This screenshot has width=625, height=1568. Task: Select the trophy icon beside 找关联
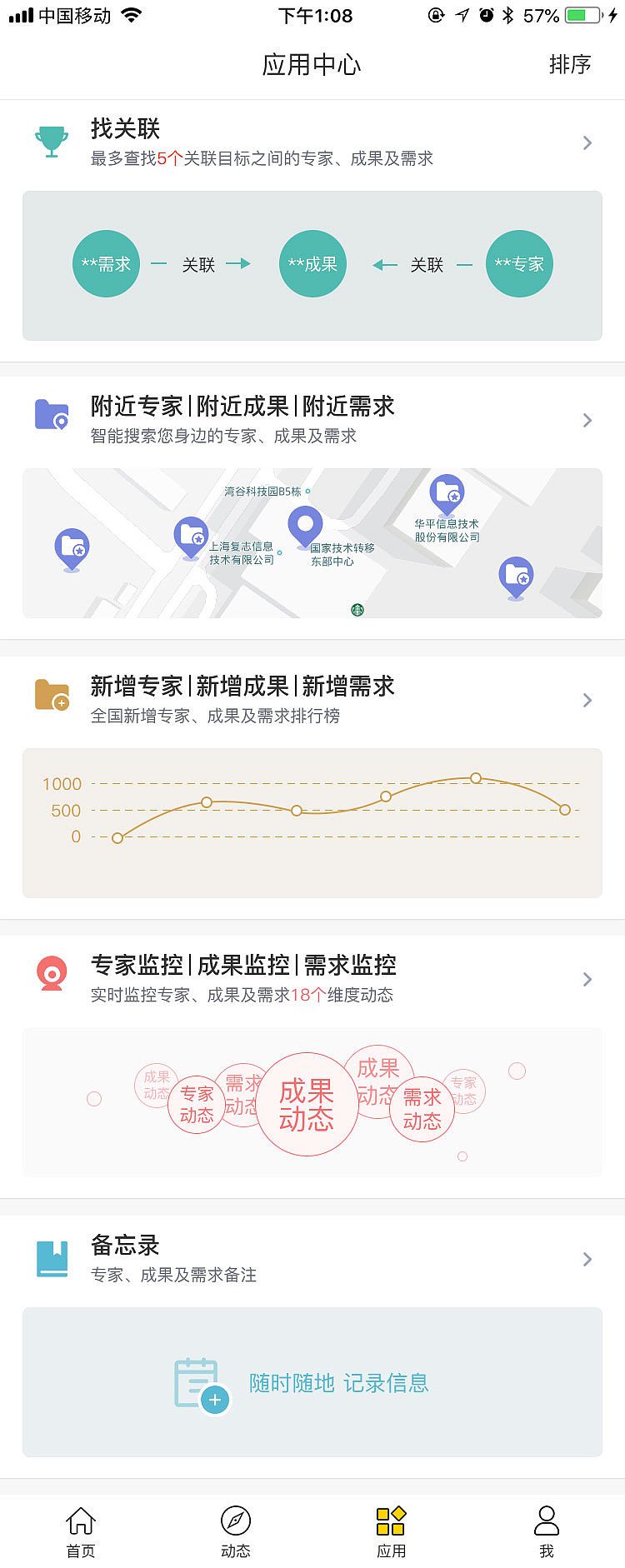(51, 140)
